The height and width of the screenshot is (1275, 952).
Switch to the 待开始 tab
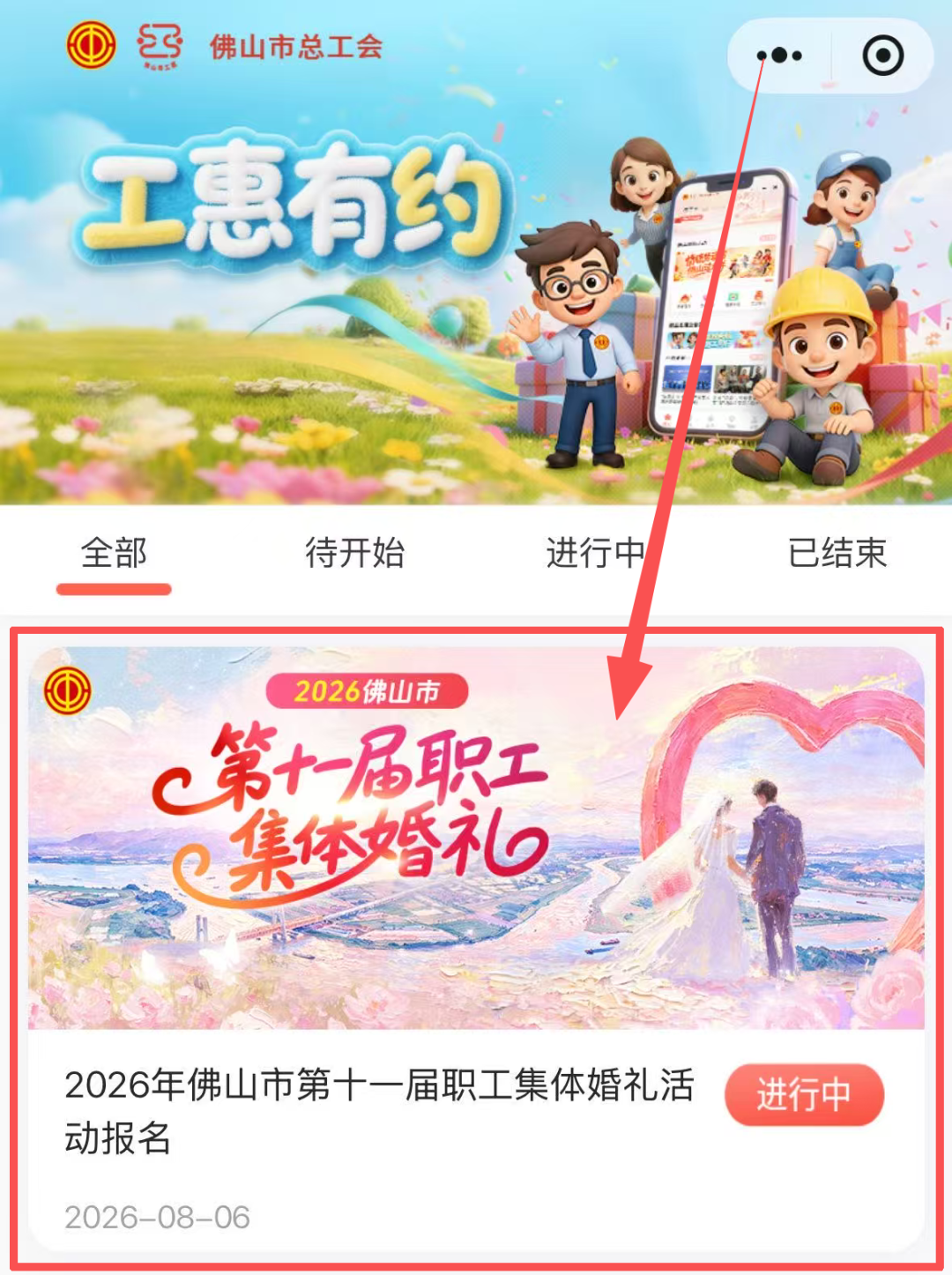354,554
